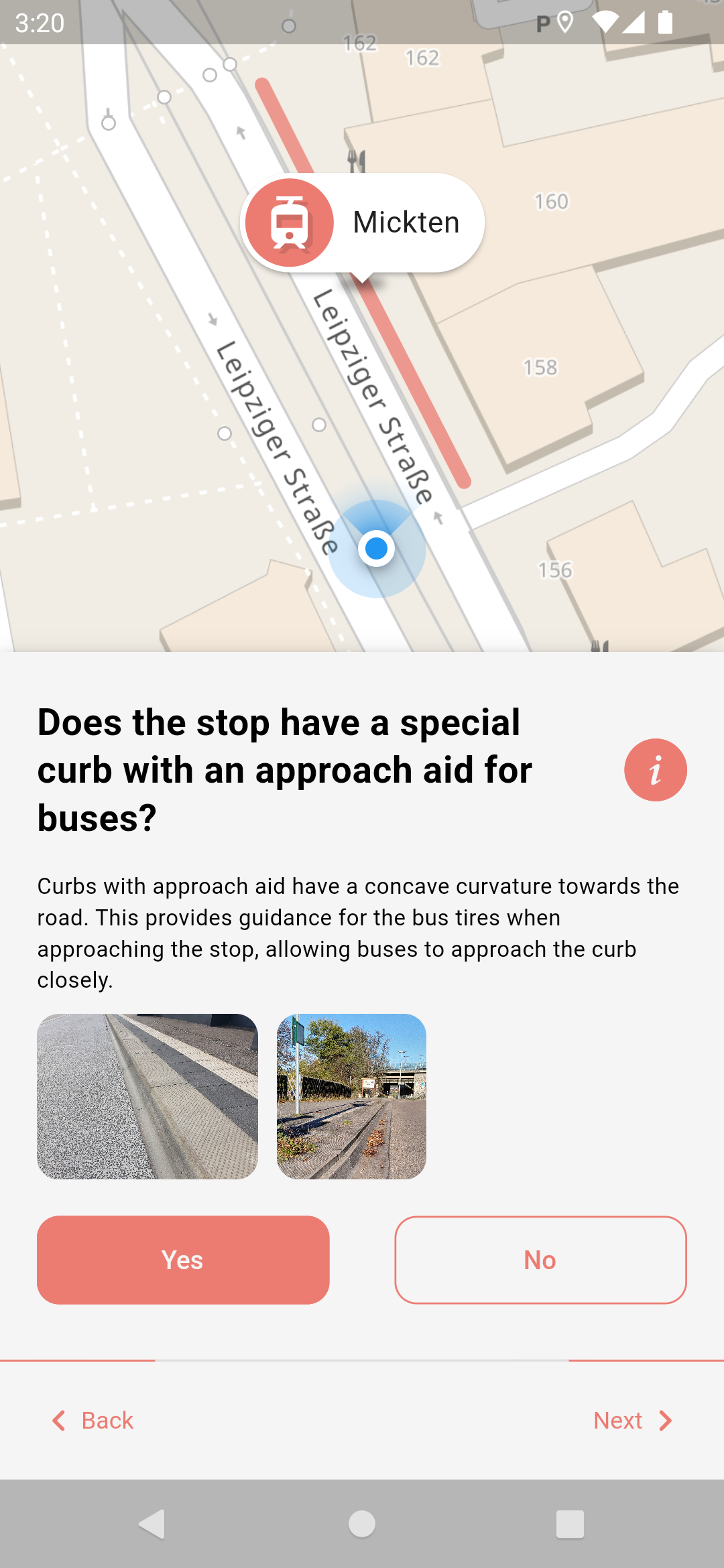The width and height of the screenshot is (724, 1568).
Task: Answer No to the curb question
Action: pyautogui.click(x=540, y=1260)
